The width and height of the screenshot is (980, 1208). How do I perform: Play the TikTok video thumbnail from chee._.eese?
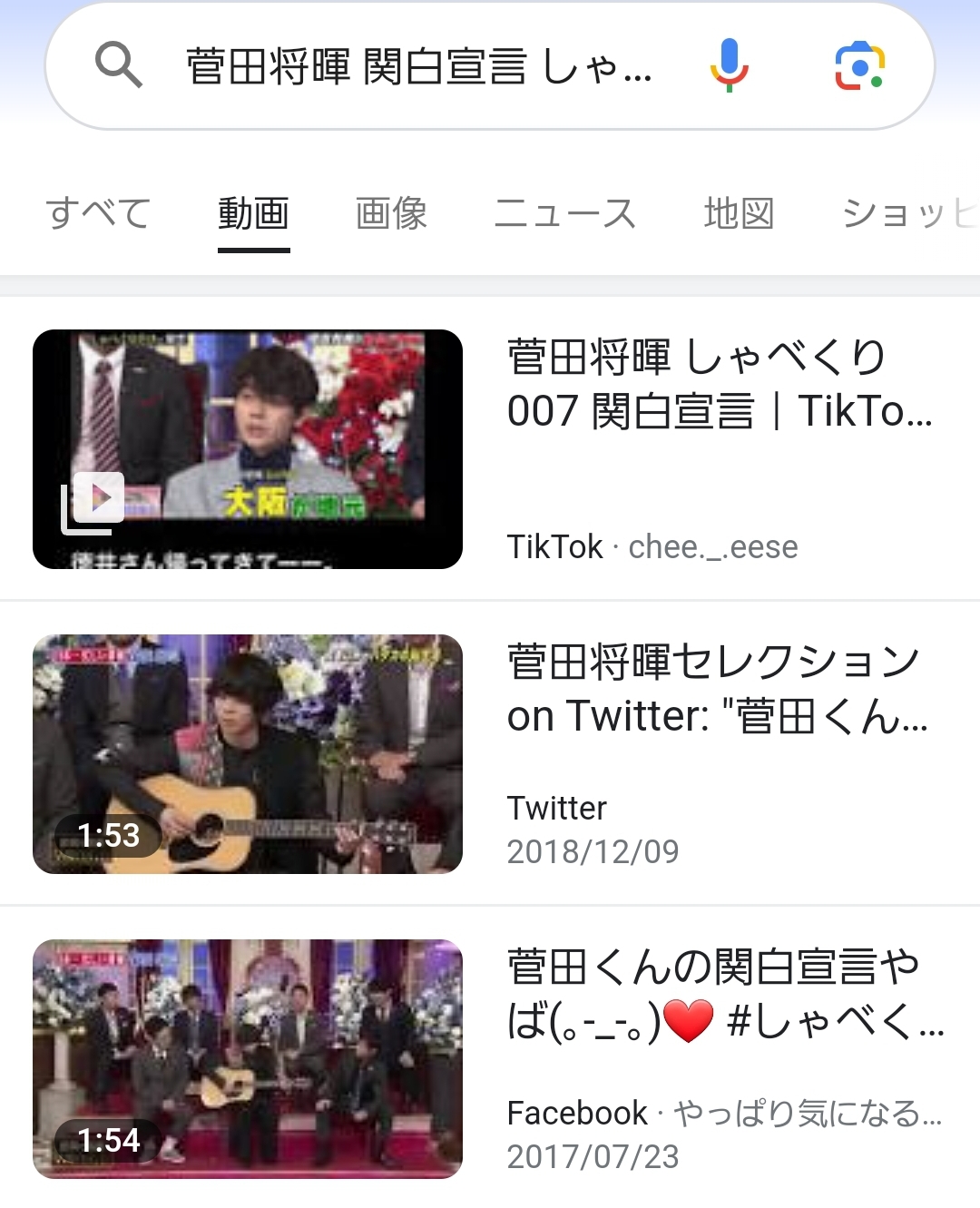248,449
